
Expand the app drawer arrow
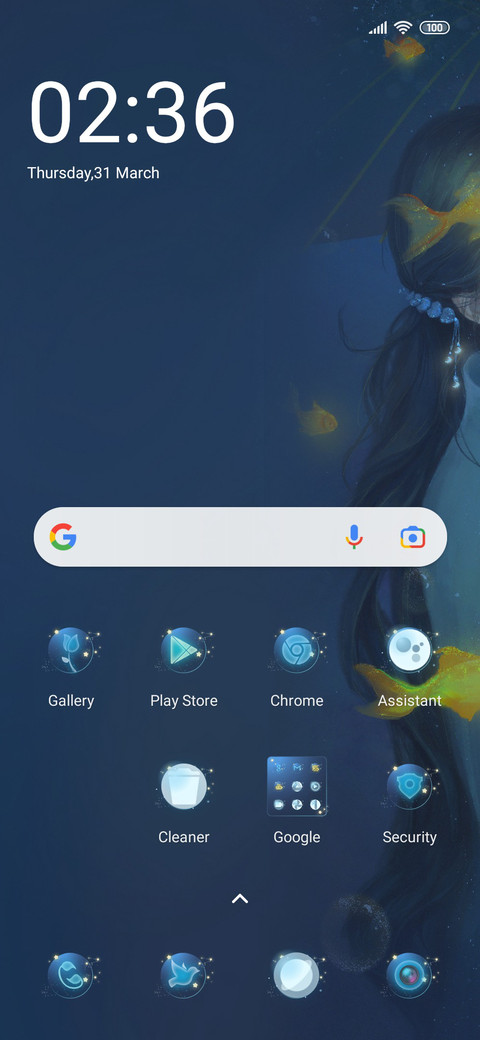[x=240, y=899]
